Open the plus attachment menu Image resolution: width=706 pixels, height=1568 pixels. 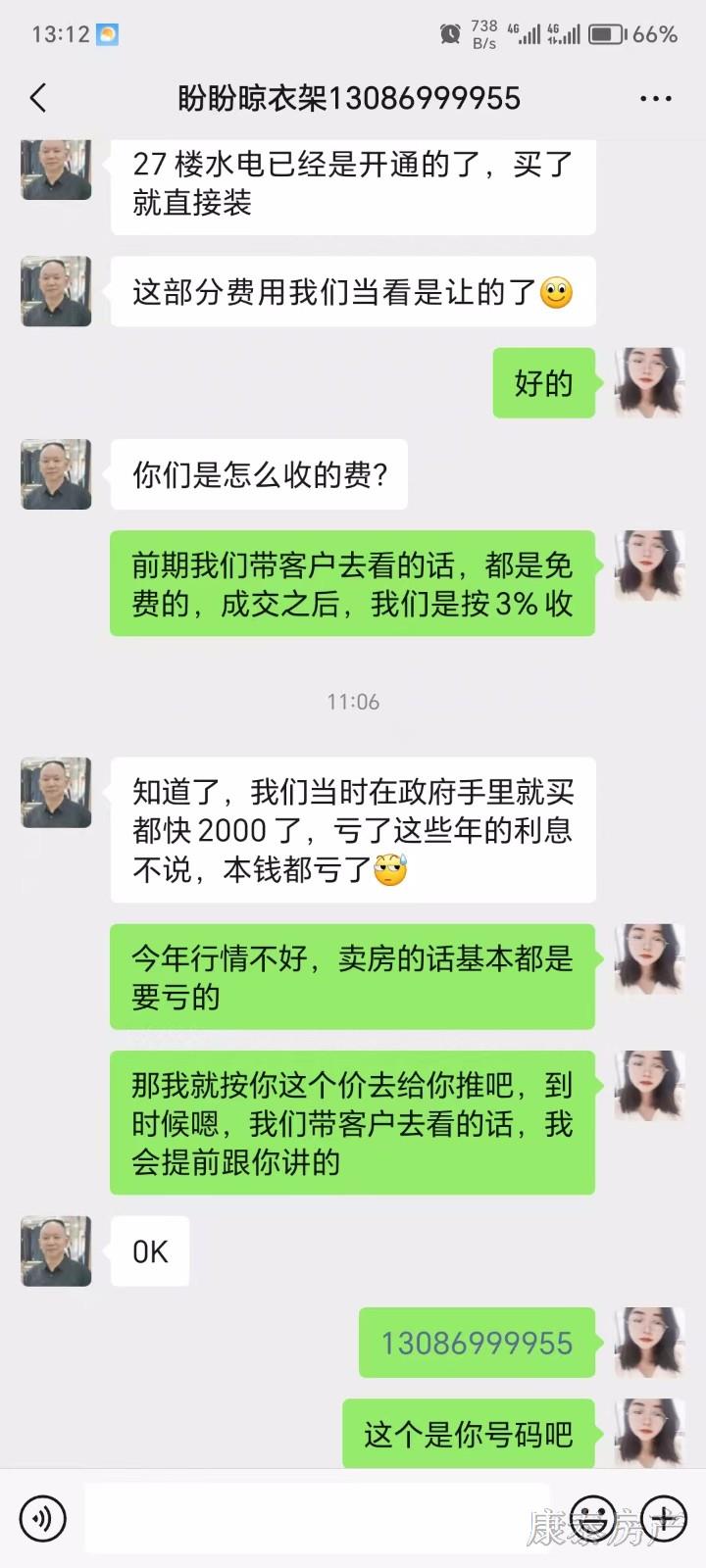(664, 1518)
